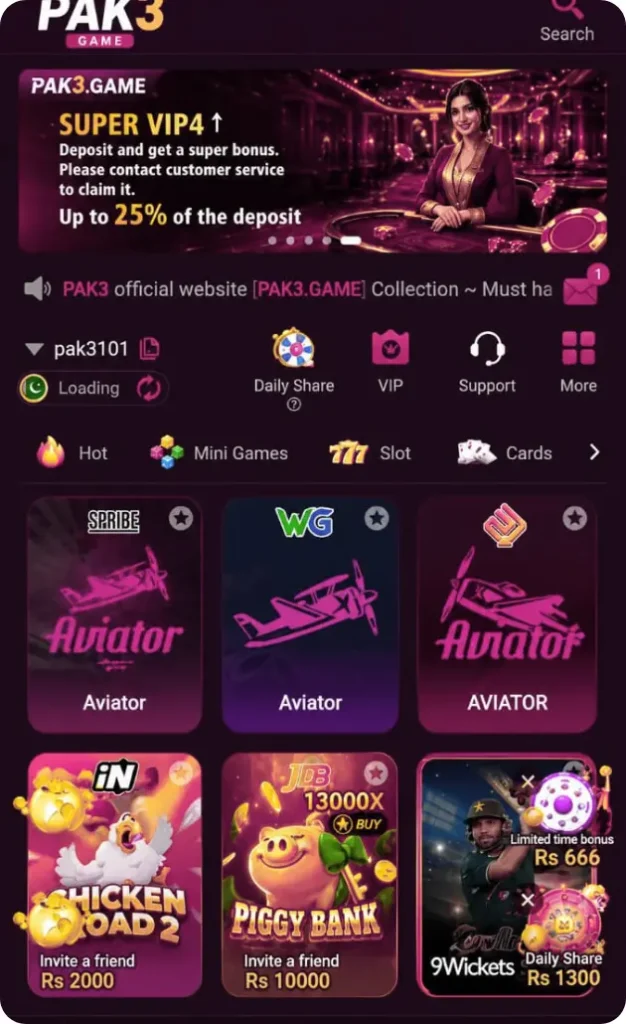The width and height of the screenshot is (626, 1024).
Task: Switch to the Hot category
Action: pos(72,453)
